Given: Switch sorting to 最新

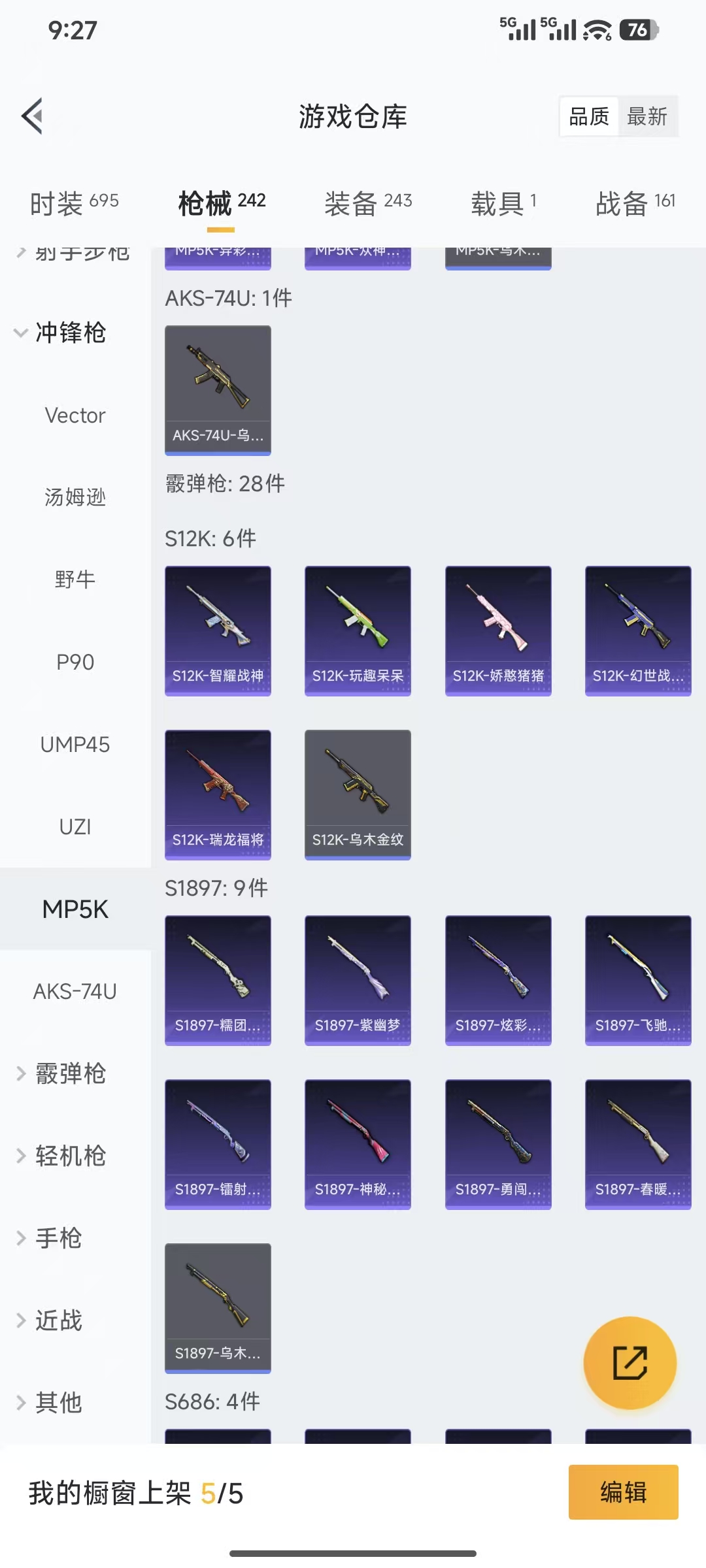Looking at the screenshot, I should click(x=648, y=116).
